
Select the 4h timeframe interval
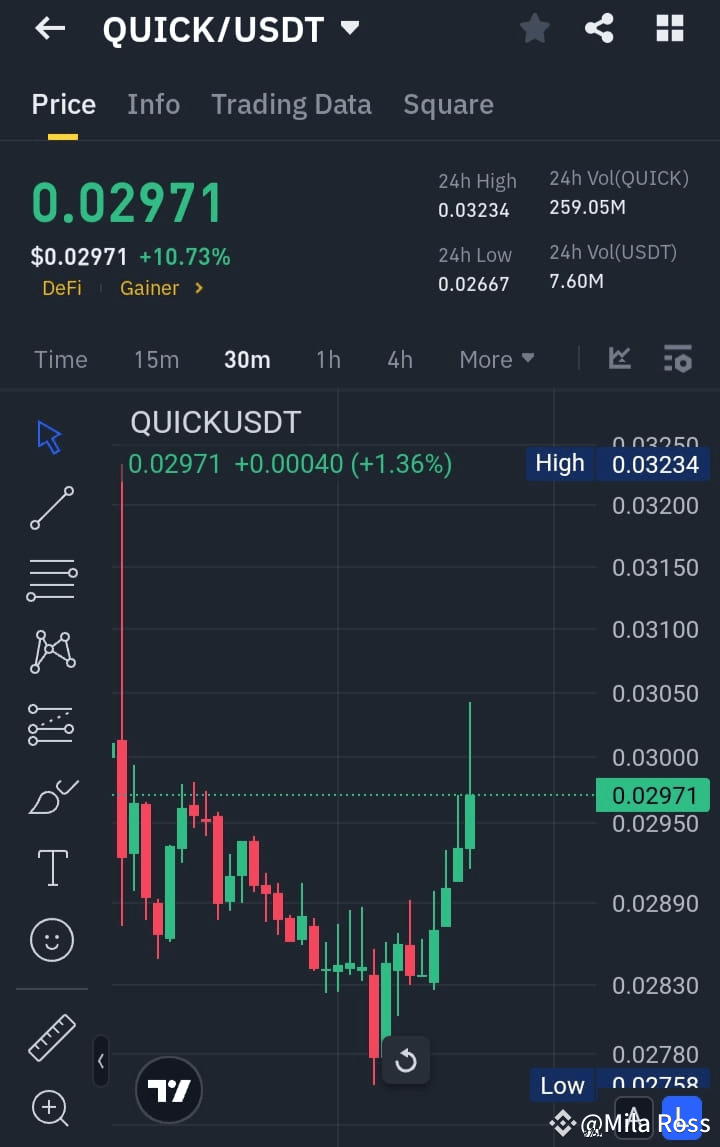pyautogui.click(x=399, y=358)
